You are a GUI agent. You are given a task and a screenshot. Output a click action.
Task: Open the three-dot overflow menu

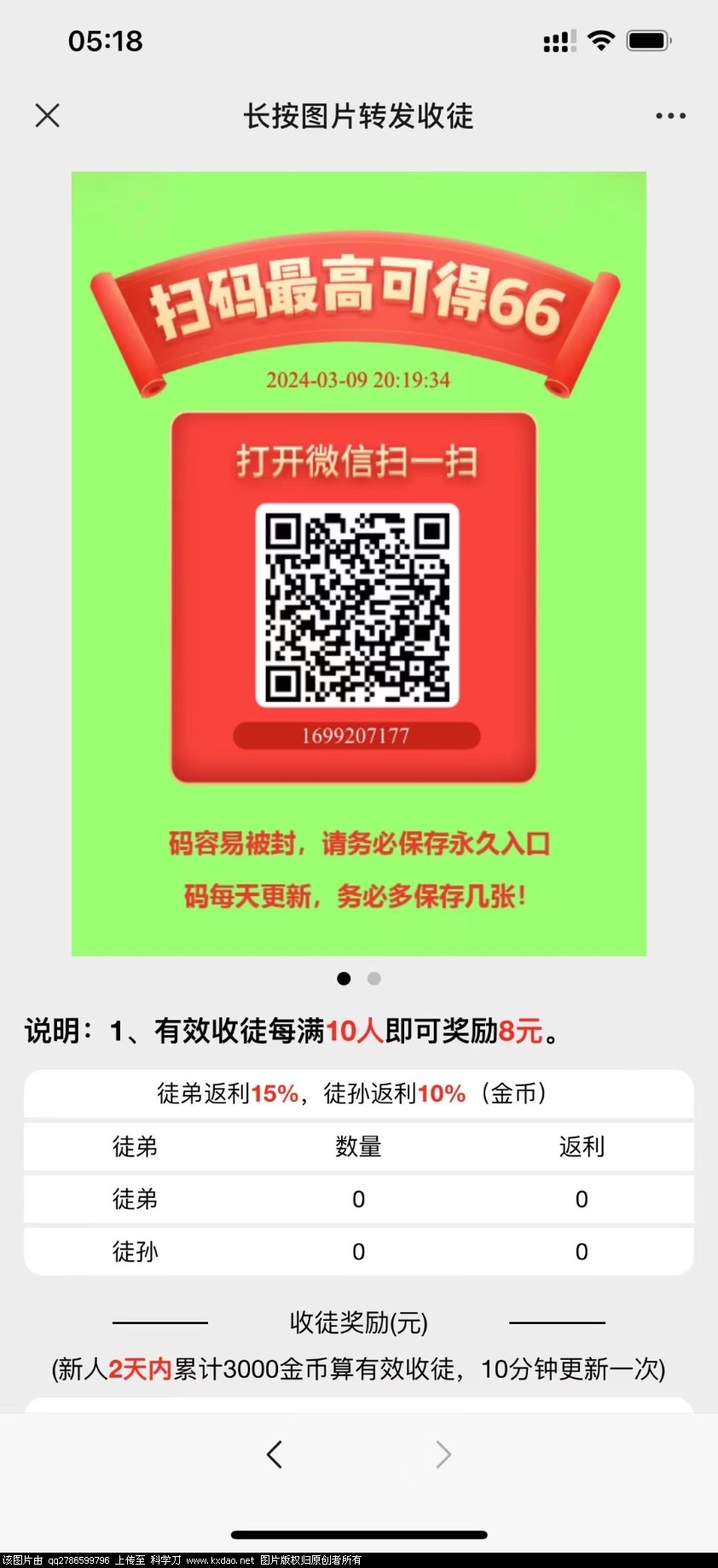[670, 116]
